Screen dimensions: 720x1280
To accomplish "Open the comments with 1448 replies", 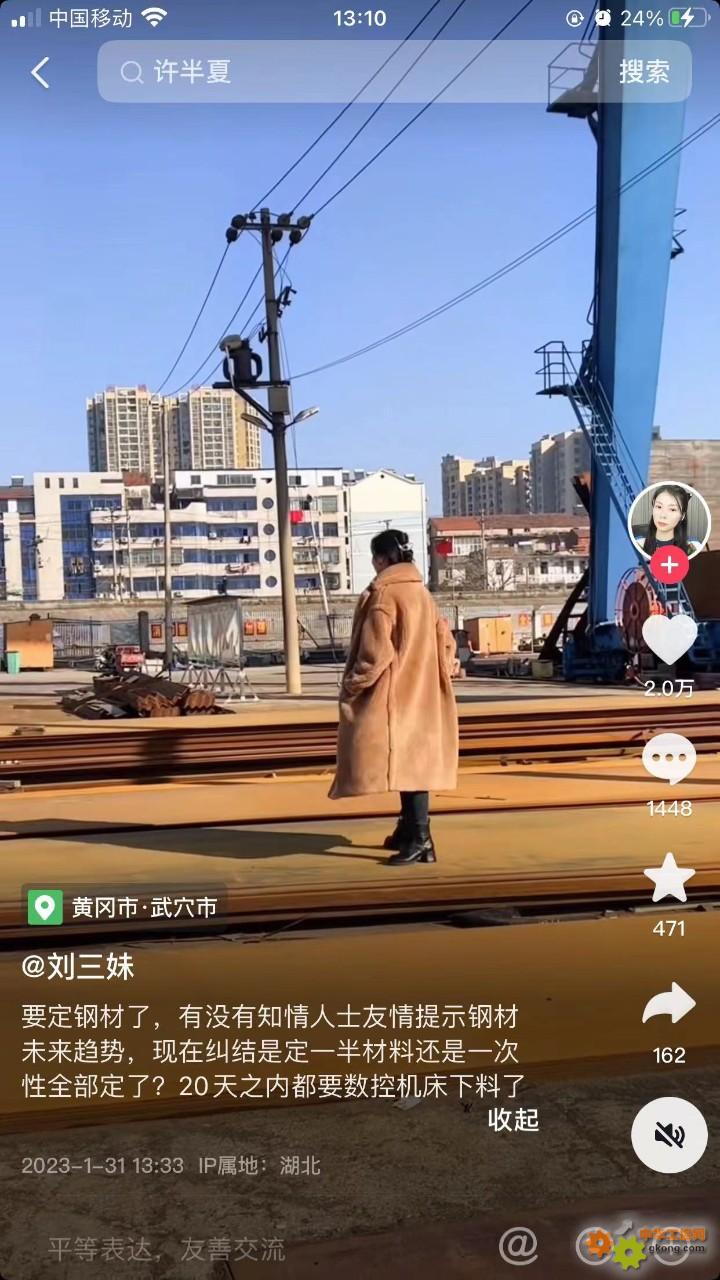I will coord(669,759).
